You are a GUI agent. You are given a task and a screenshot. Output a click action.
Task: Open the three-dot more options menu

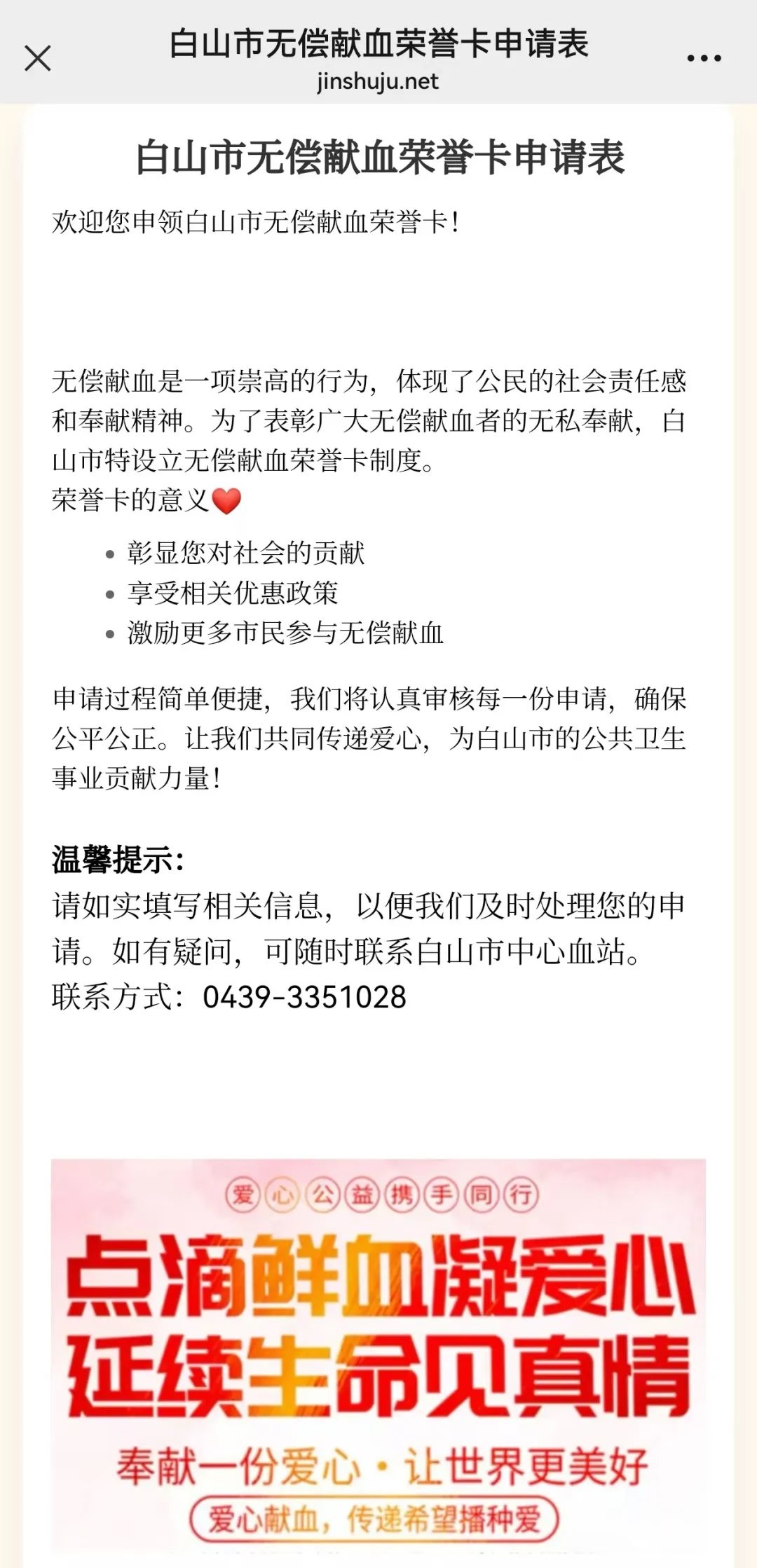[x=704, y=58]
